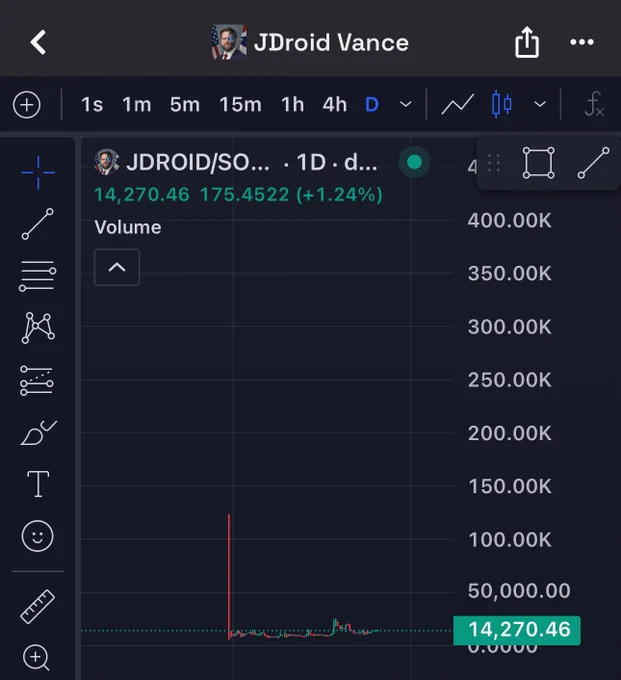Pick the rectangle shape in floating toolbar
The image size is (621, 680).
click(538, 163)
